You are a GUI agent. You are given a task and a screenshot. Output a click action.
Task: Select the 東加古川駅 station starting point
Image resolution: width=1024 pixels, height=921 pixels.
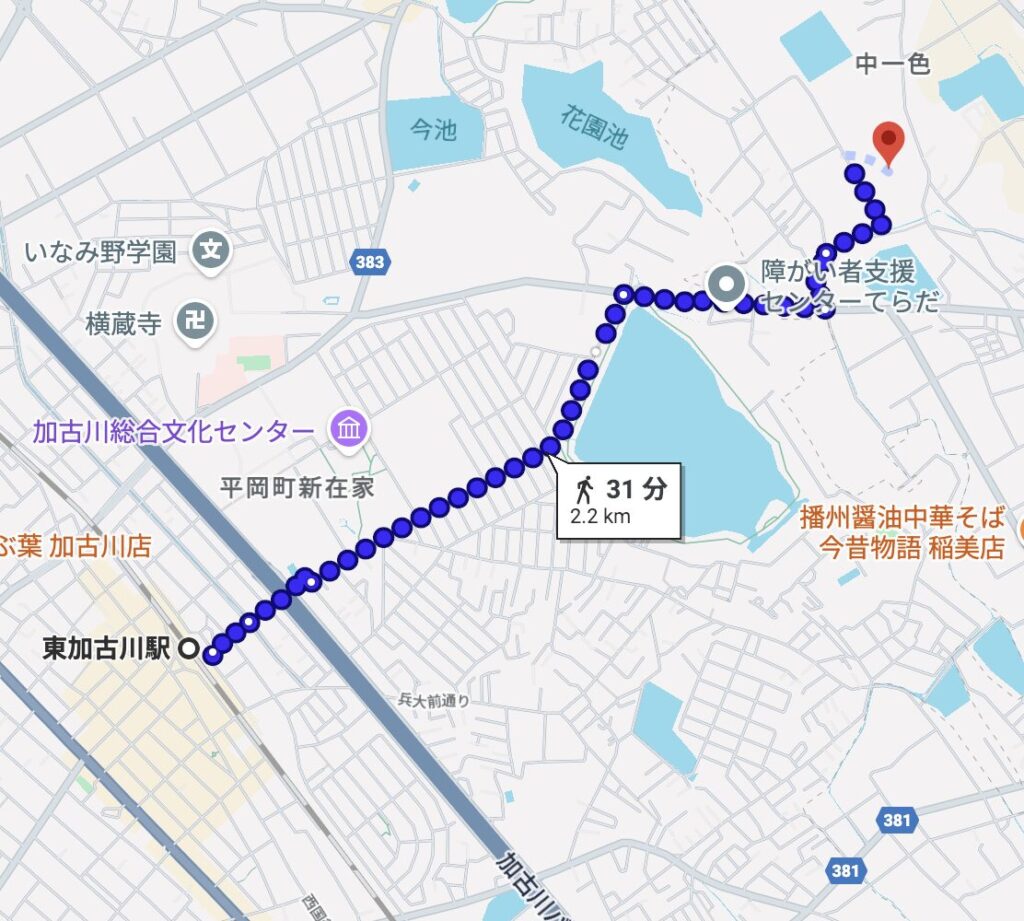click(186, 649)
